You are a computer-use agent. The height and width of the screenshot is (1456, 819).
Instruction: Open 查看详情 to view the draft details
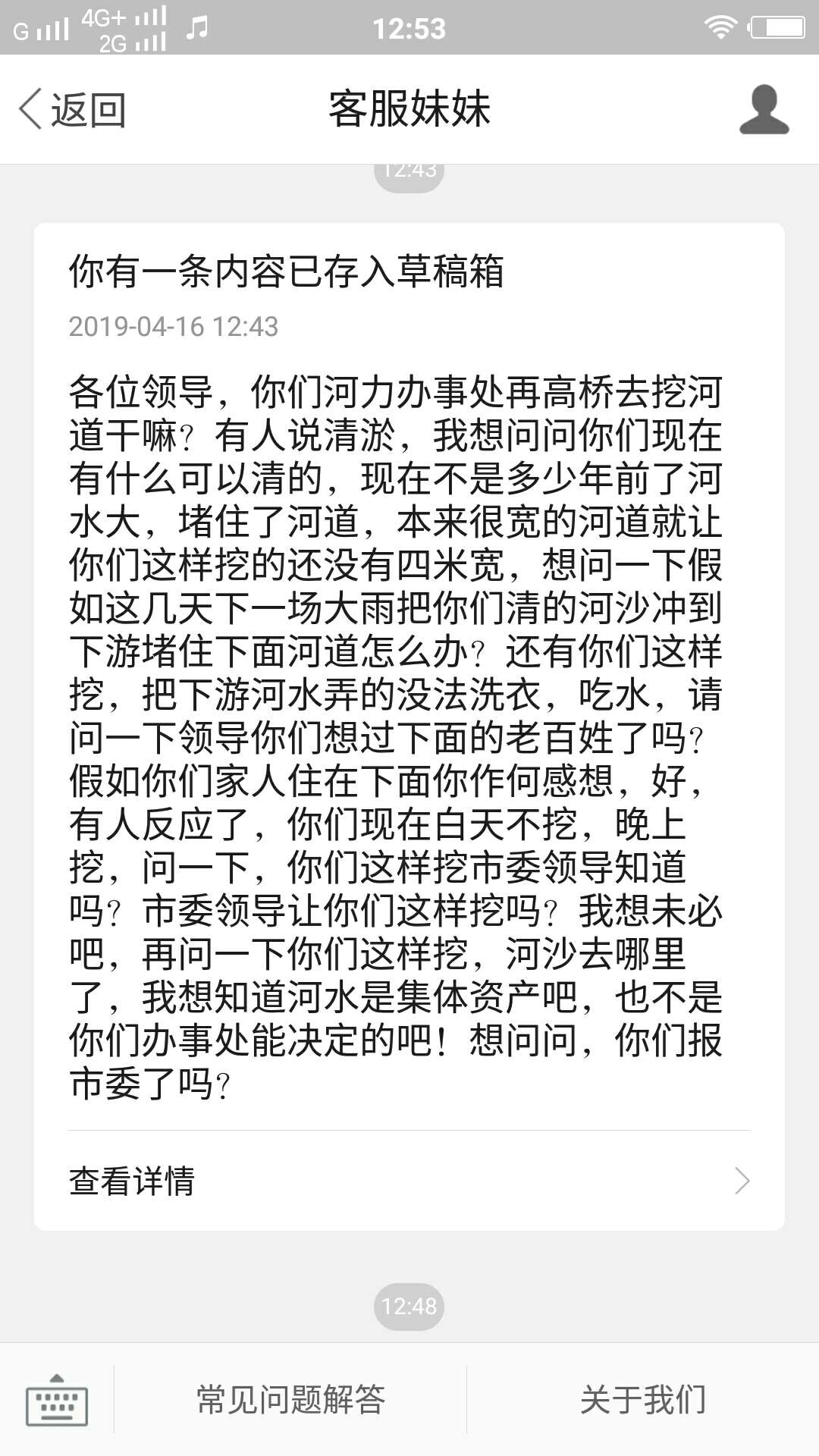(x=409, y=1181)
